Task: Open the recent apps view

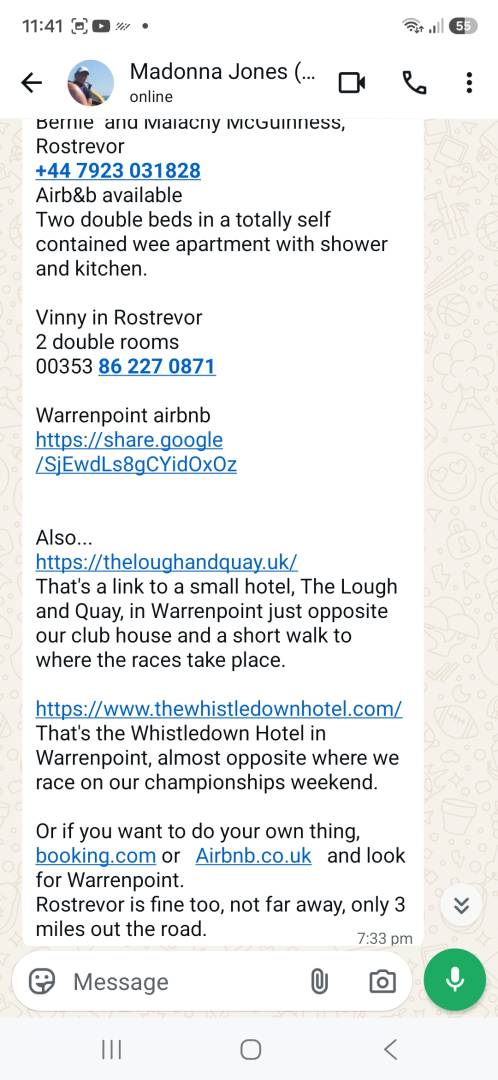Action: click(112, 1049)
